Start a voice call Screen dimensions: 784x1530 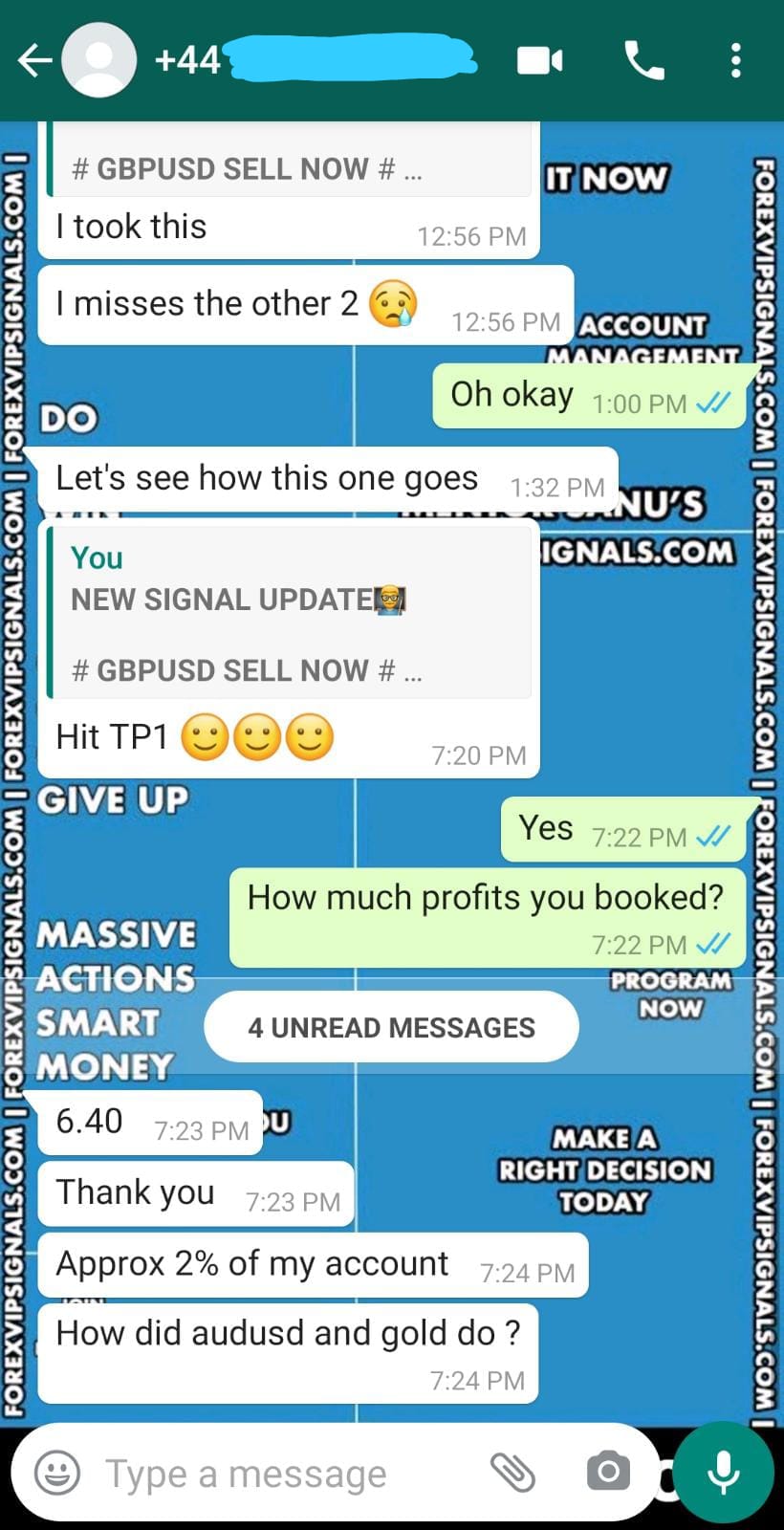[643, 61]
